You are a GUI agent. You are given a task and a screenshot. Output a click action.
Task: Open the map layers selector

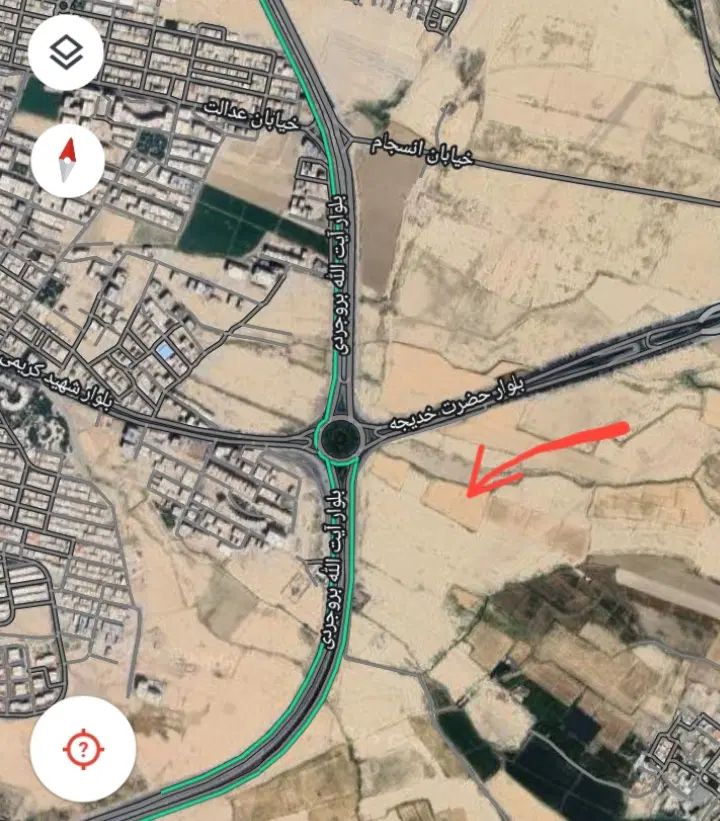tap(66, 53)
